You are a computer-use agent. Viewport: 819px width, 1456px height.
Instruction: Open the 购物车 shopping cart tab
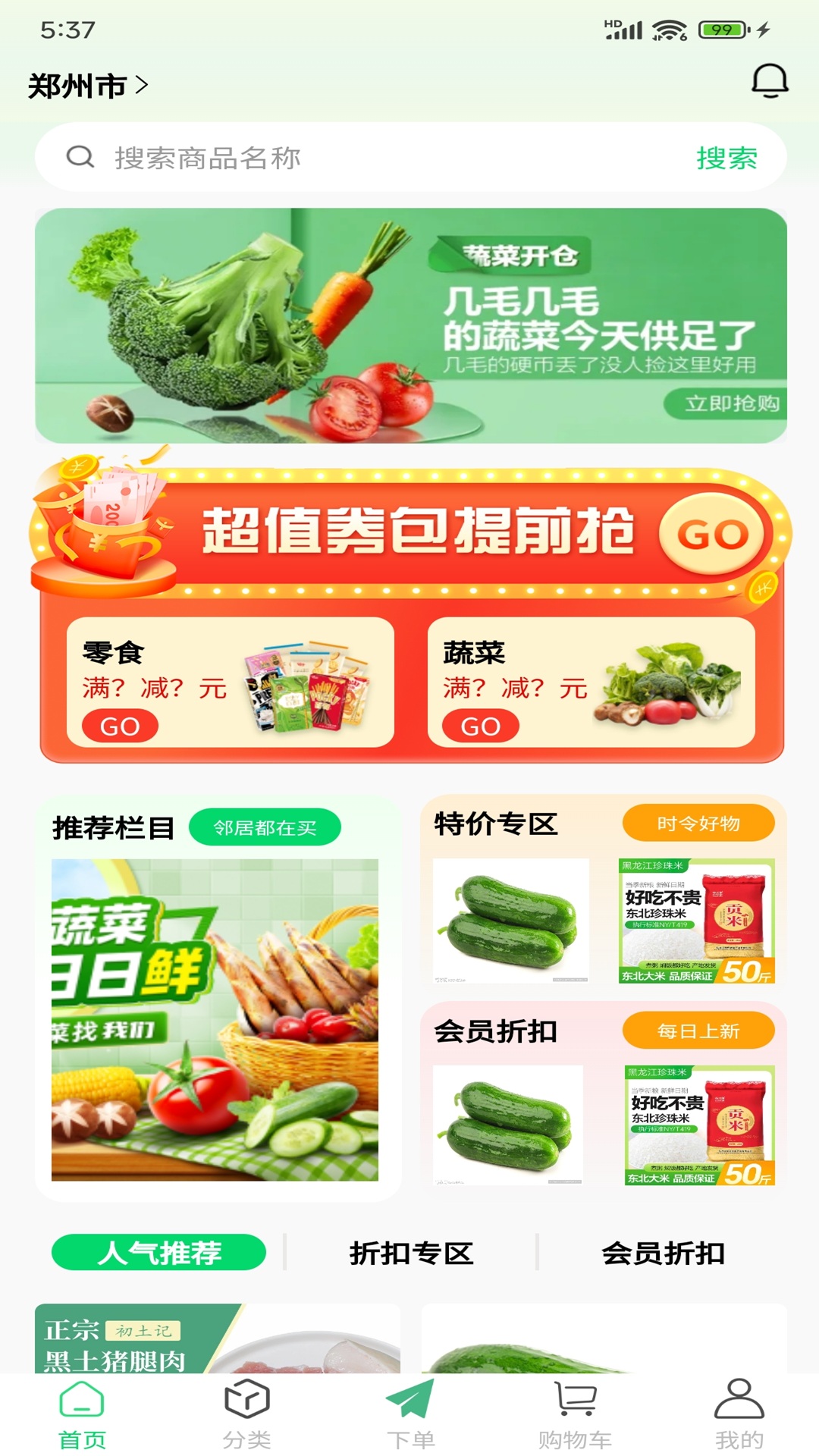coord(575,1414)
